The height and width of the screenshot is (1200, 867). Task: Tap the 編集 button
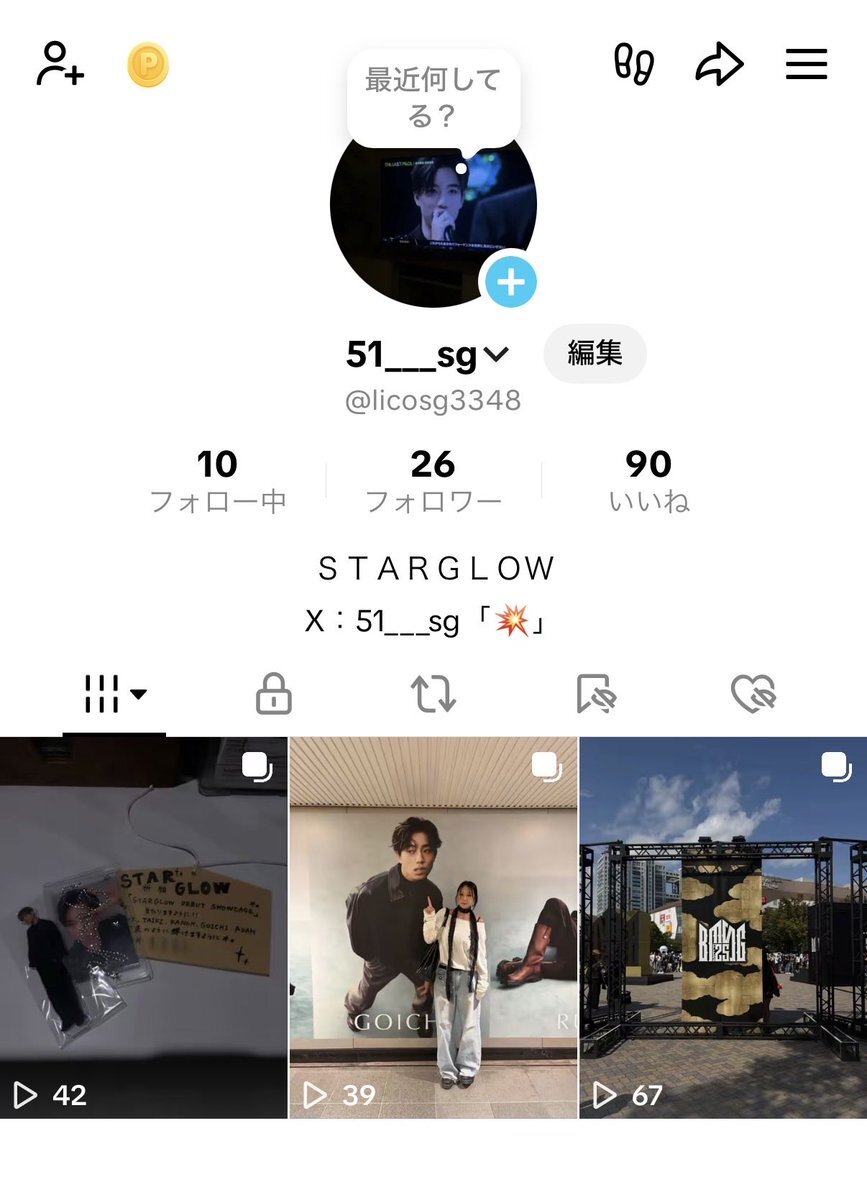tap(595, 353)
